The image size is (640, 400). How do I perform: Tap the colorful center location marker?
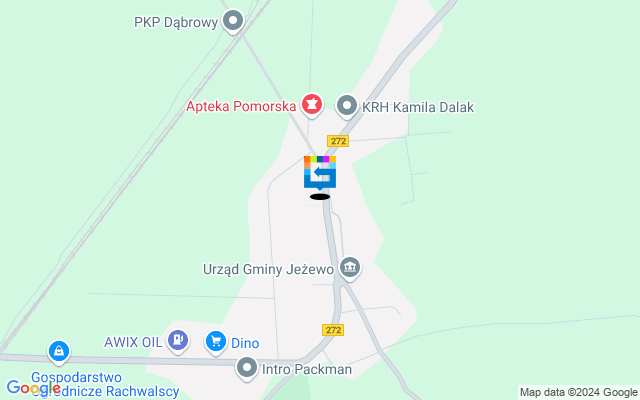(x=320, y=173)
